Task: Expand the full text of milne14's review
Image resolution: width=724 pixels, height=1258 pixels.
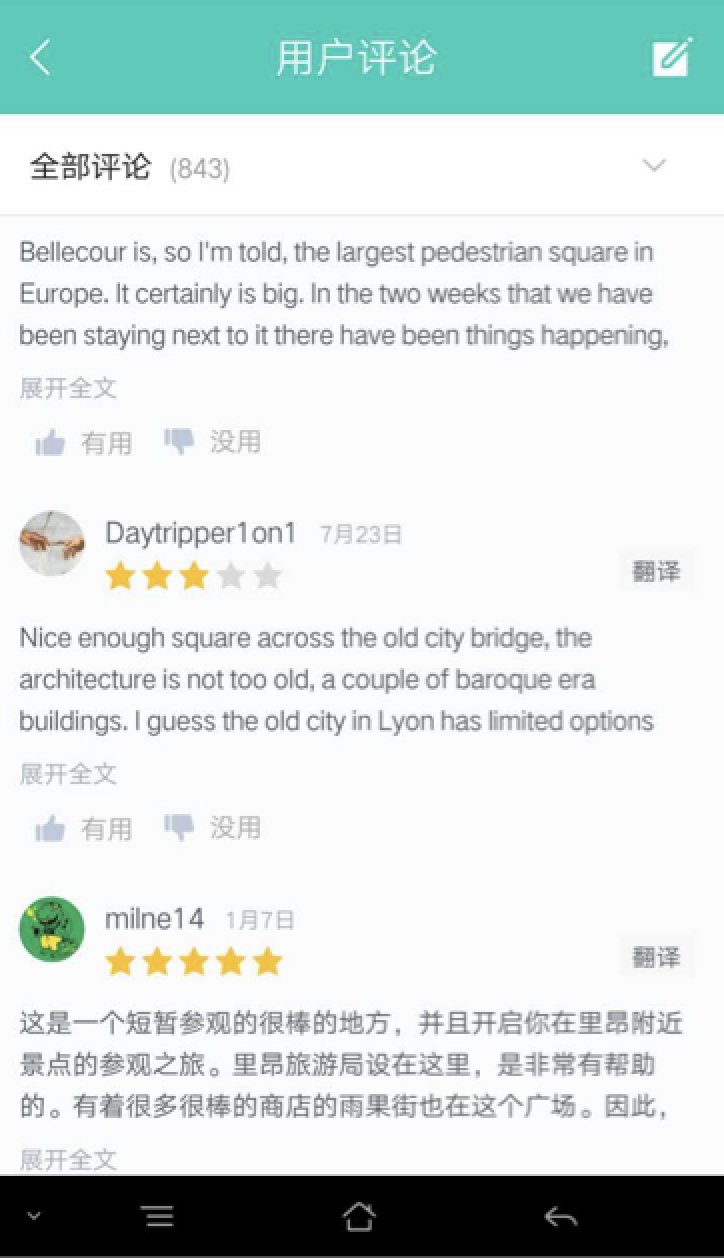Action: click(68, 1159)
